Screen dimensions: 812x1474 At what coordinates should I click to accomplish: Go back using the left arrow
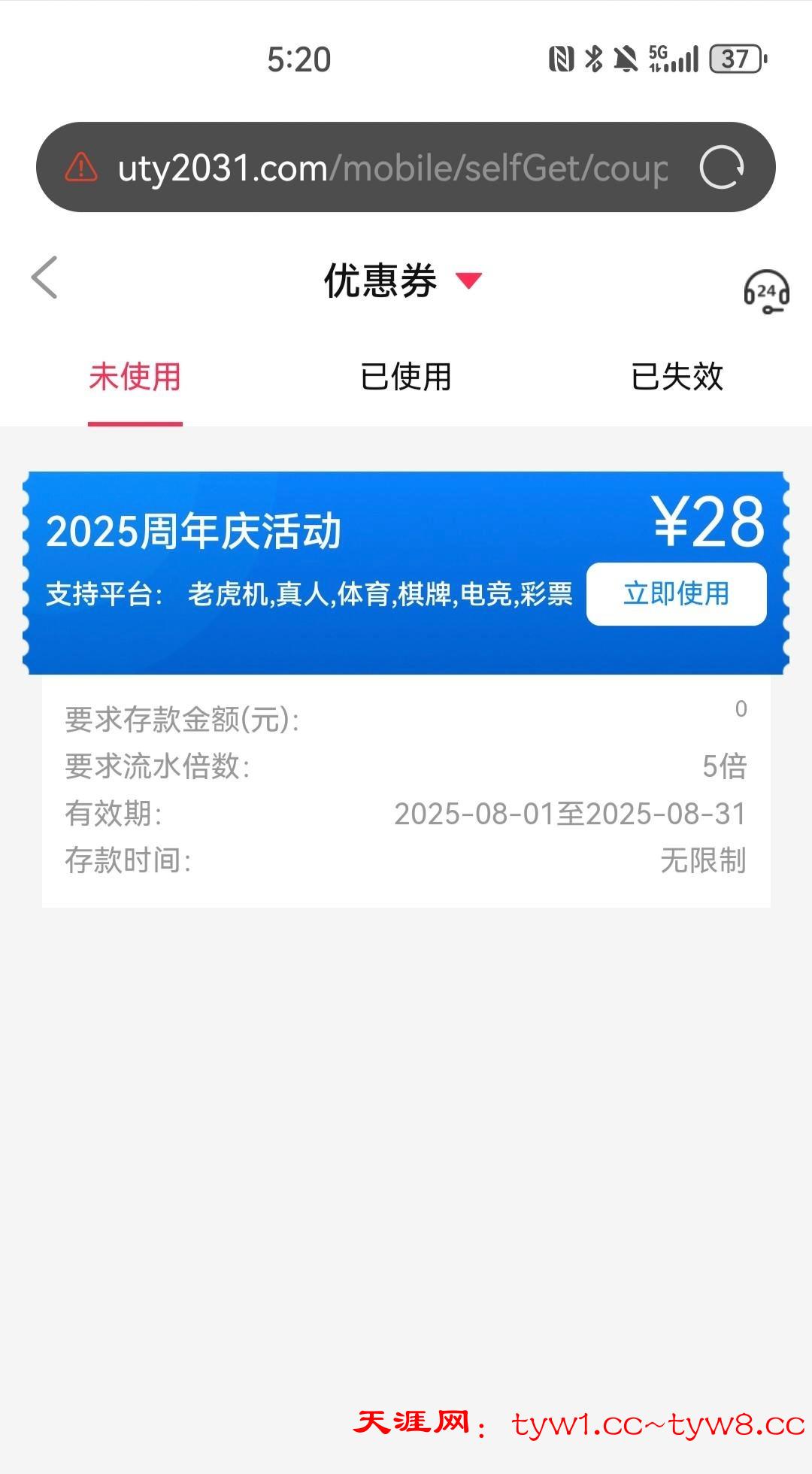click(44, 278)
